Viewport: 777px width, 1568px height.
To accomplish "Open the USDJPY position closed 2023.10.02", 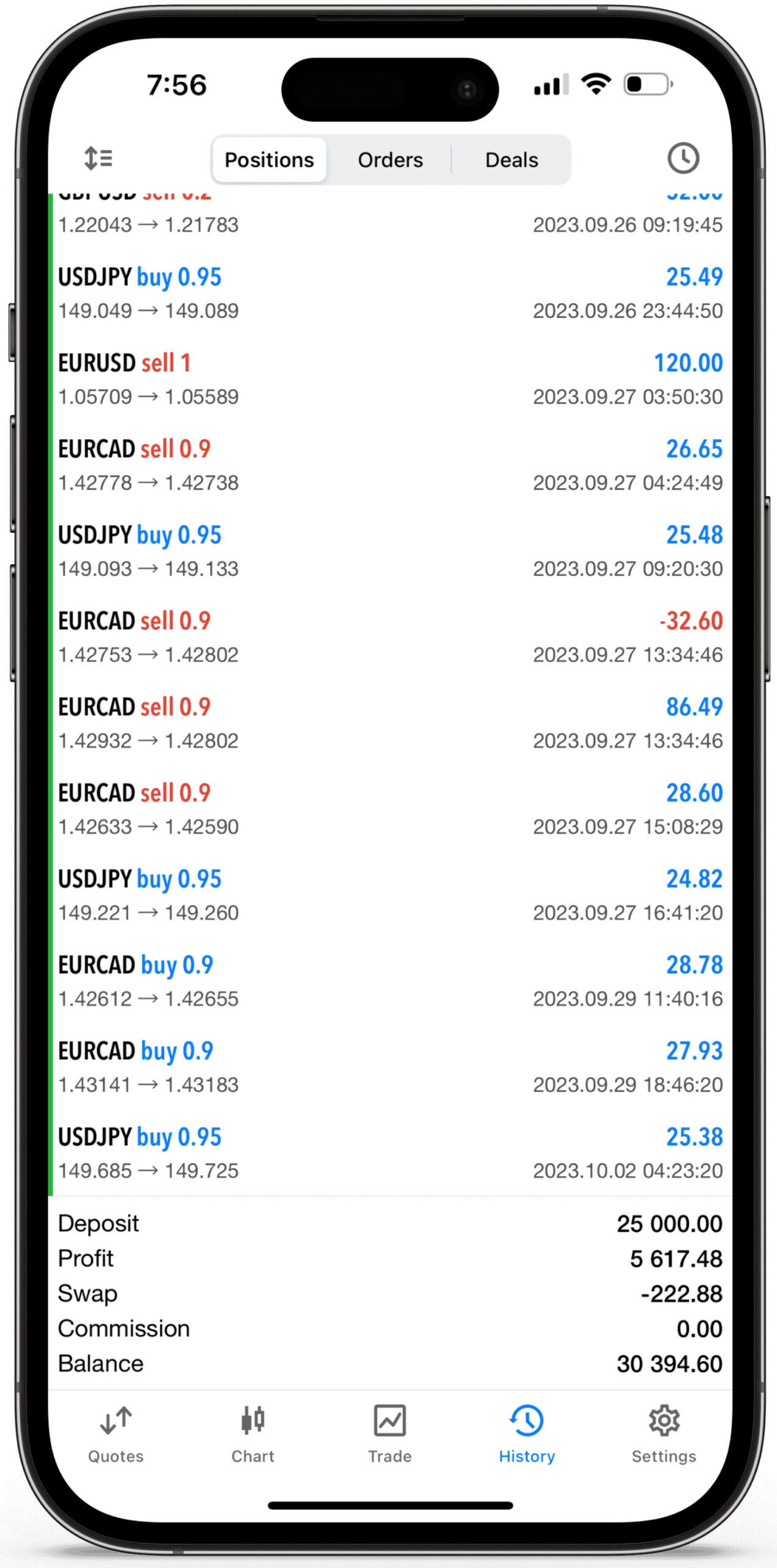I will 389,1153.
